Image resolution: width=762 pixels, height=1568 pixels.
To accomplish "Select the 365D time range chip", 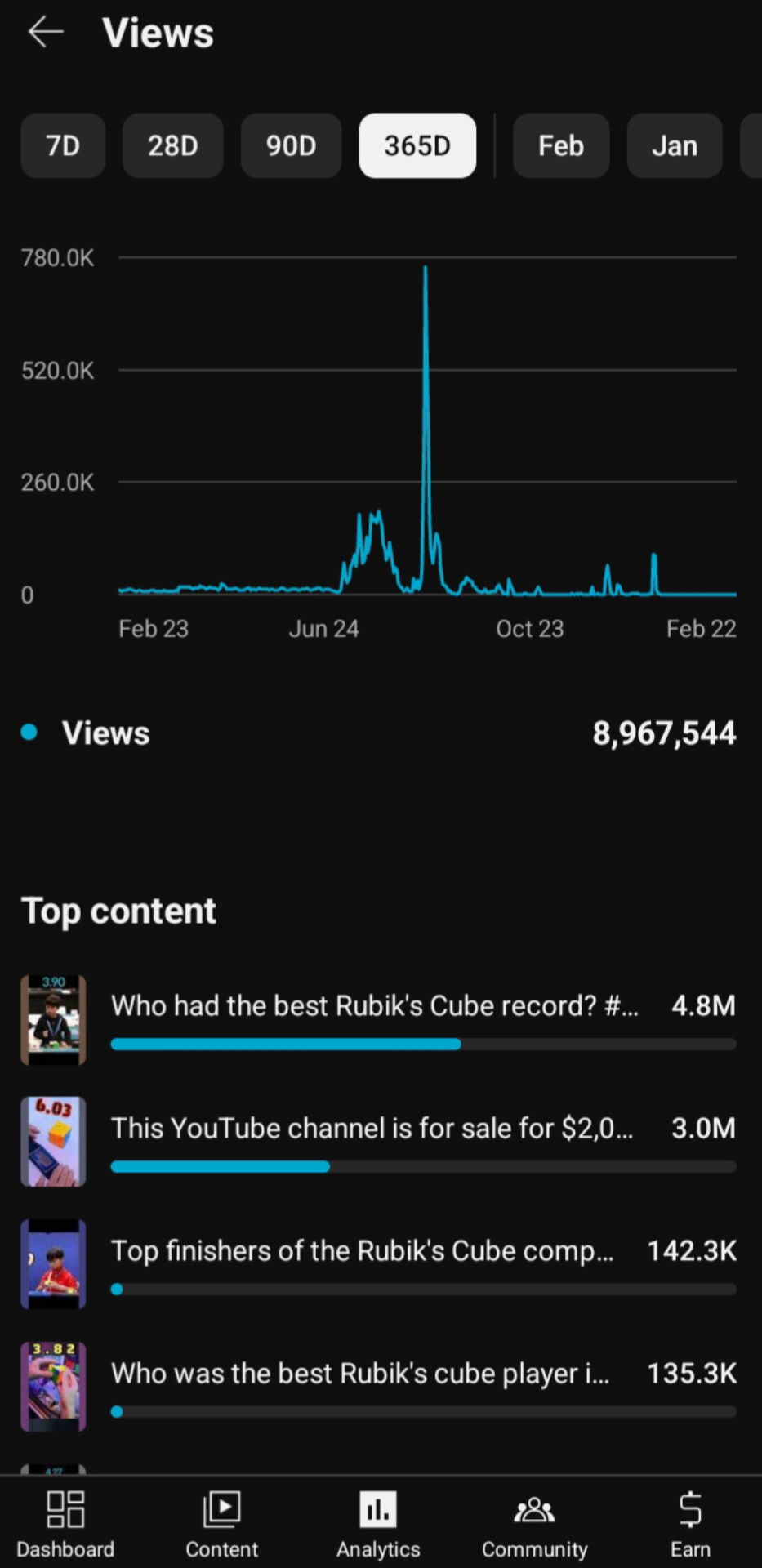I will click(x=417, y=146).
